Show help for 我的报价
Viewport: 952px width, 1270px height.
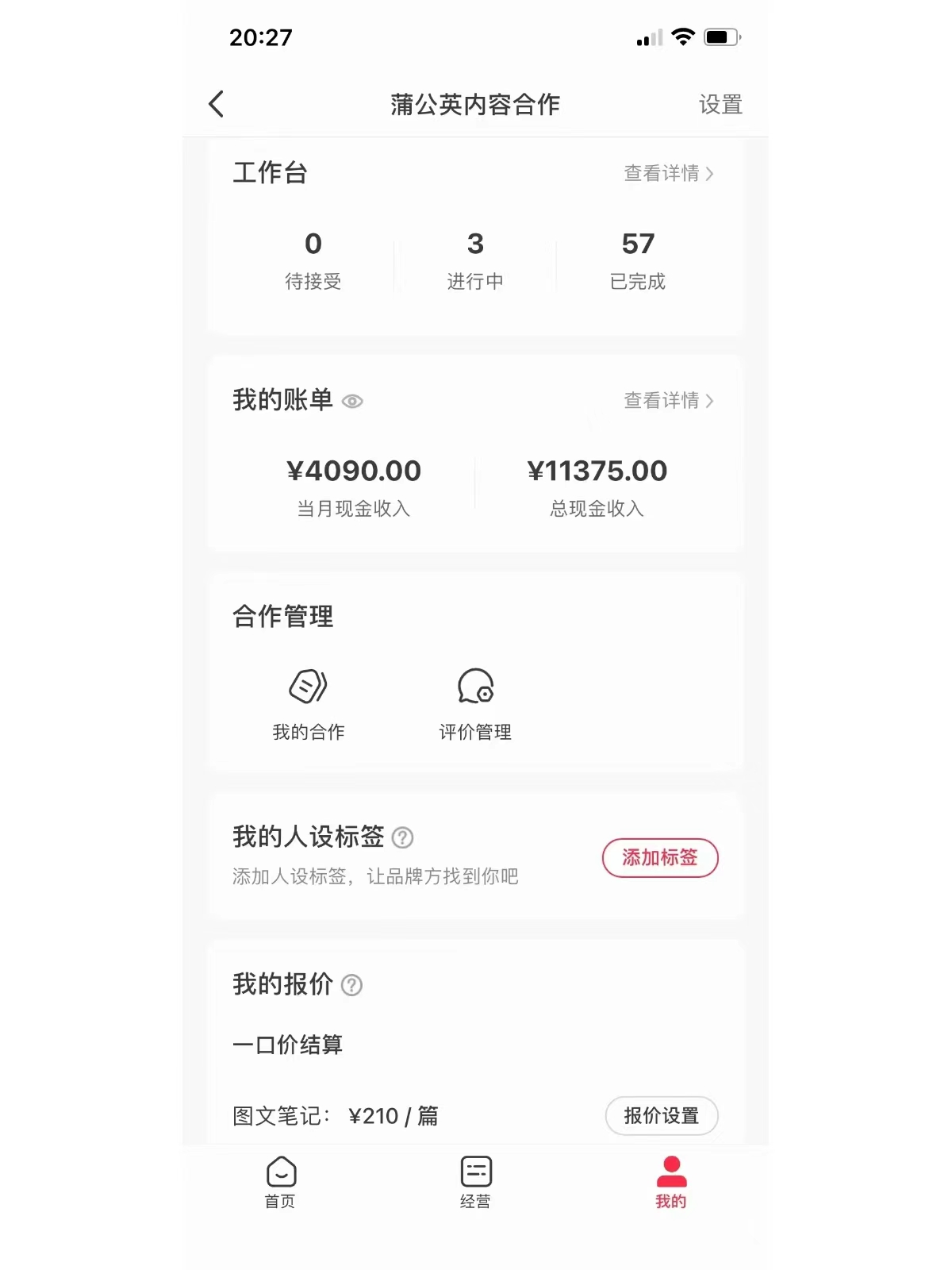tap(351, 985)
